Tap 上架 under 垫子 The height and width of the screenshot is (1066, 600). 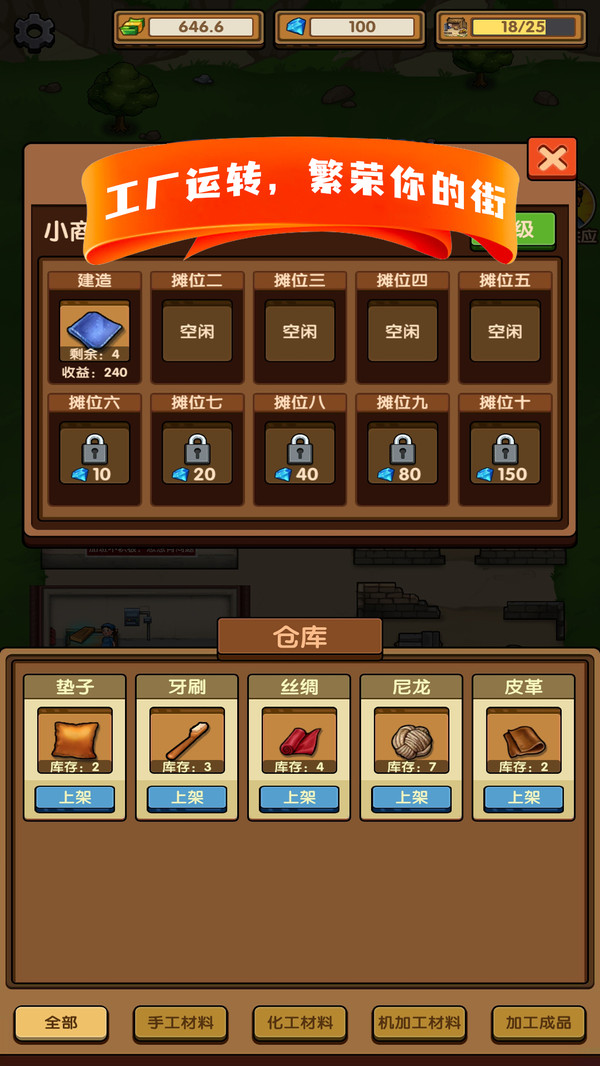(x=75, y=798)
